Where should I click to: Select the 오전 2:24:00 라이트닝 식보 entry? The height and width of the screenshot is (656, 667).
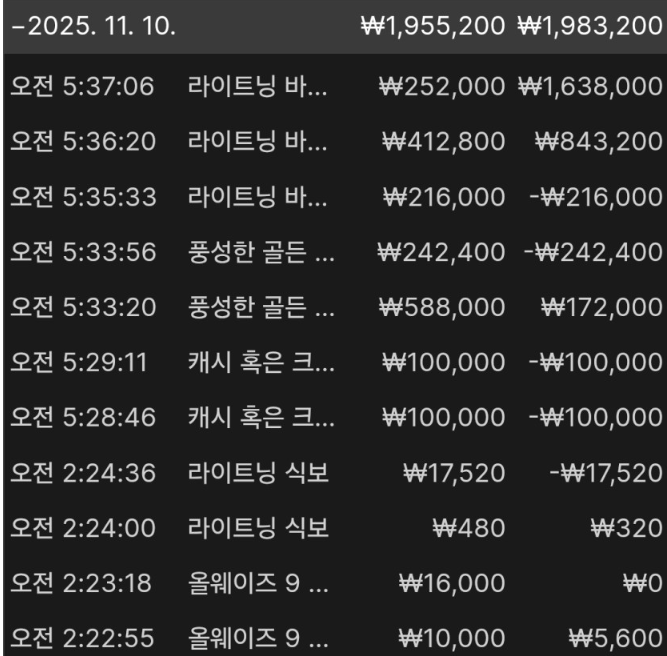[333, 526]
